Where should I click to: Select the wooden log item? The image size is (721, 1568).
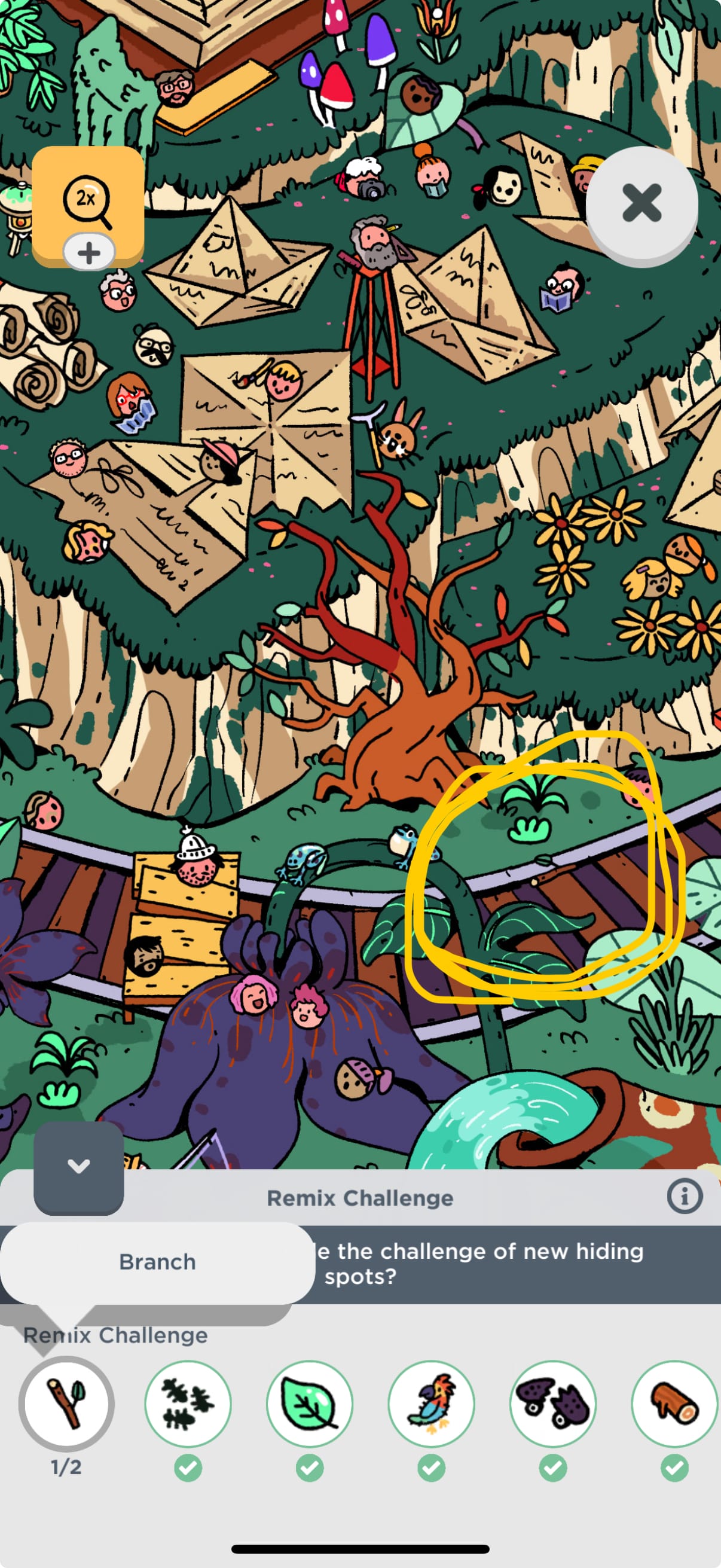coord(674,1403)
